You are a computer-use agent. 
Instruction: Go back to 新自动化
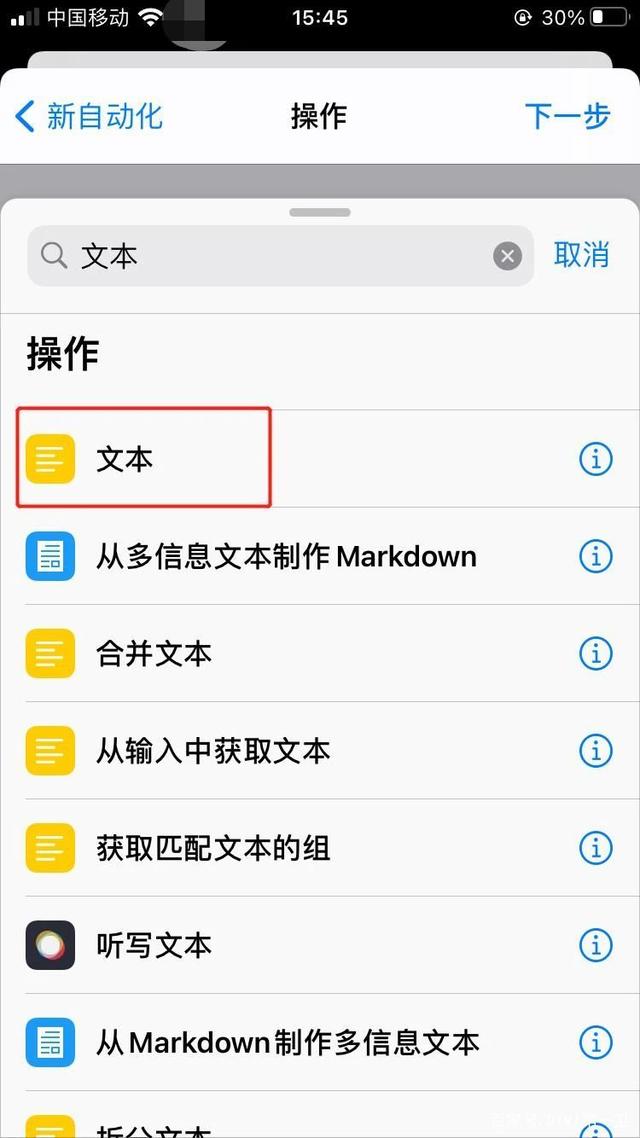(x=89, y=116)
